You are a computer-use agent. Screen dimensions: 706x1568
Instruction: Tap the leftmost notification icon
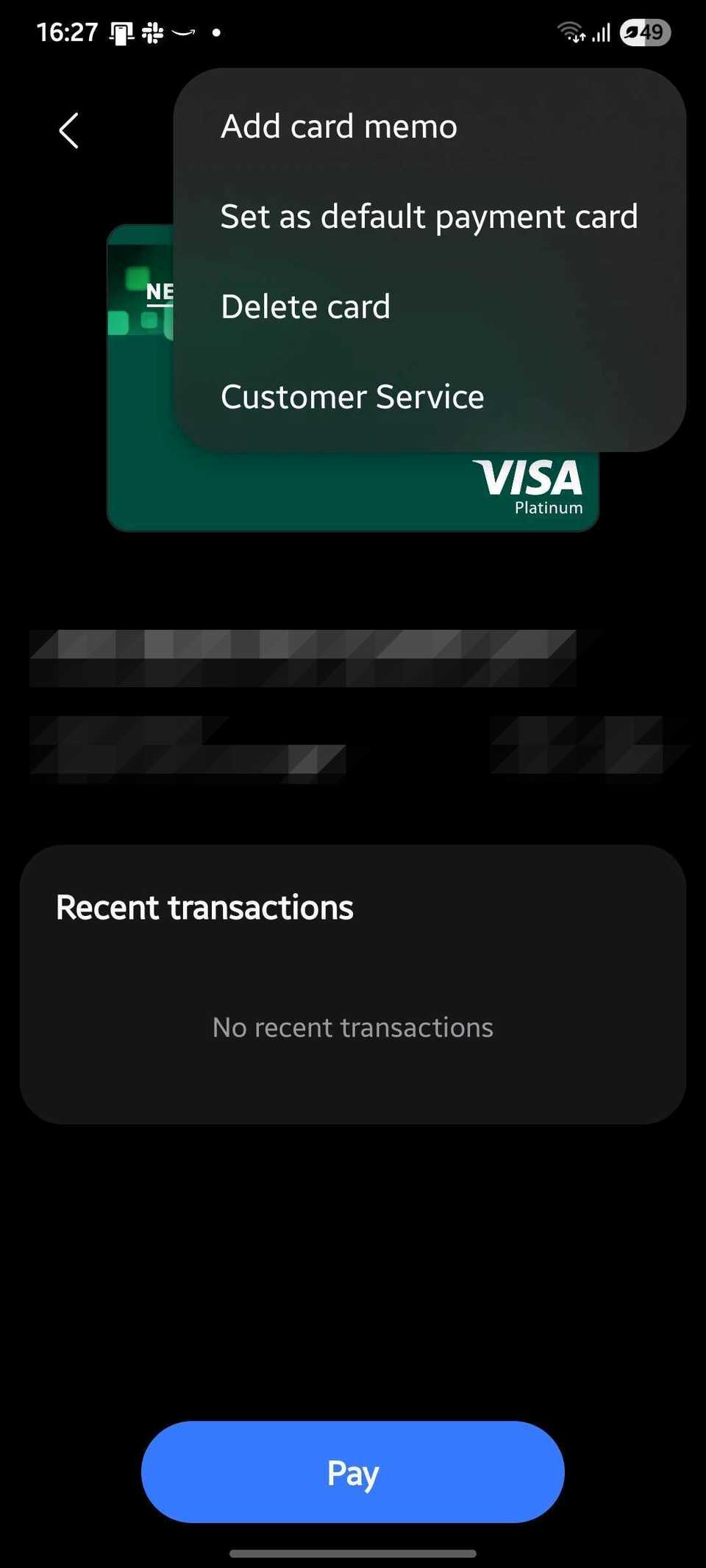pyautogui.click(x=119, y=31)
